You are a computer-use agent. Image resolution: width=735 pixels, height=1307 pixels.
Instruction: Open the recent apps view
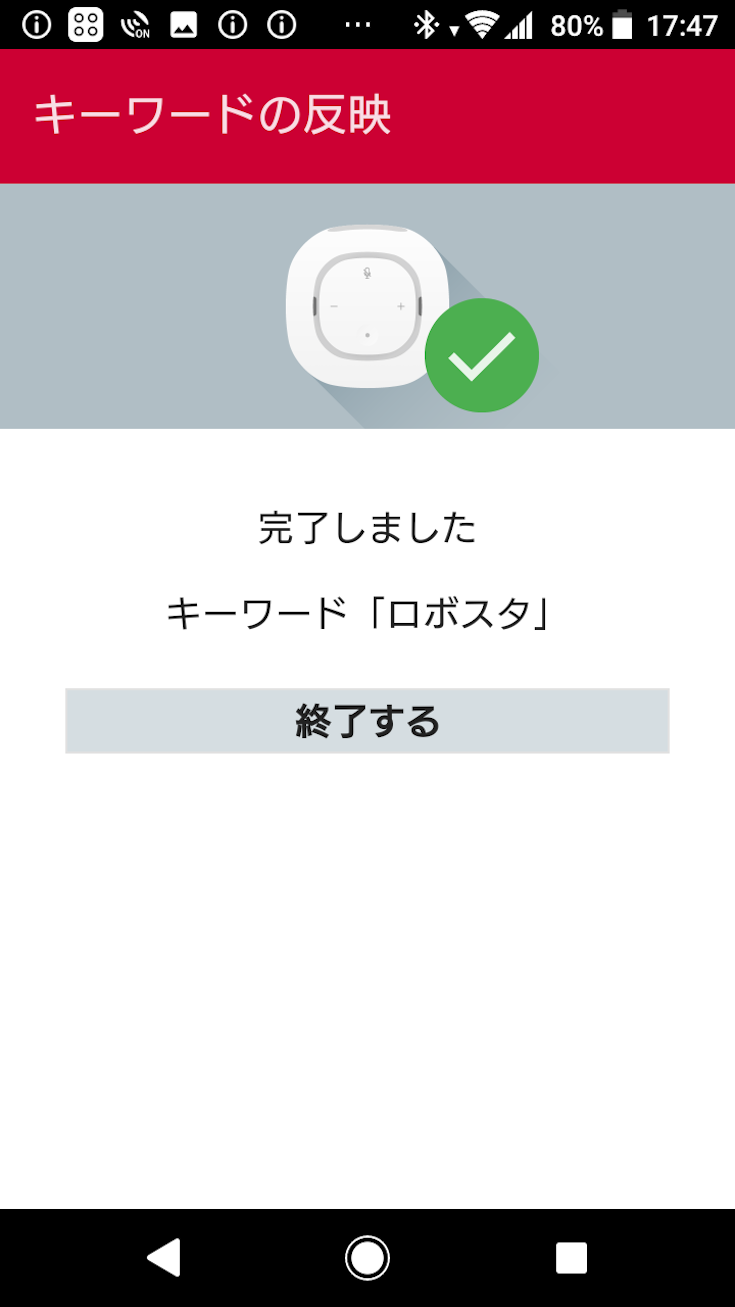tap(571, 1258)
